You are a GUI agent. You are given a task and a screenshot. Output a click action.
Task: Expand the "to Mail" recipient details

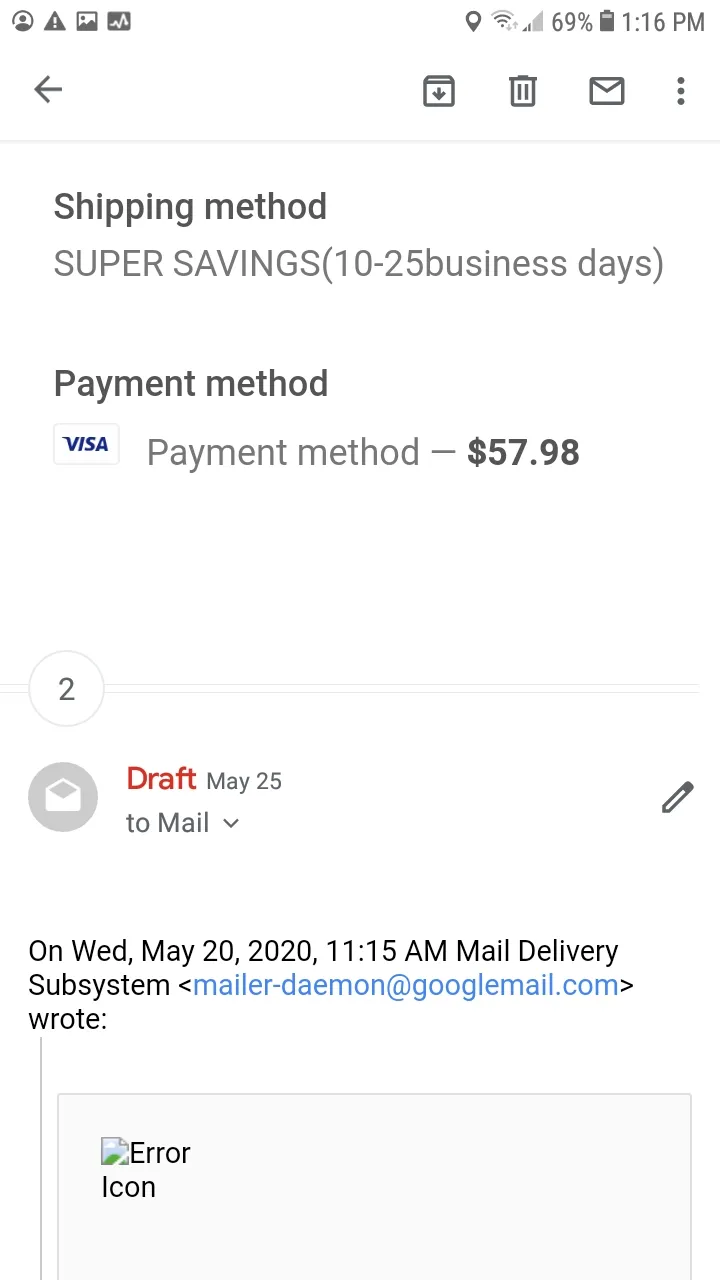pos(183,823)
